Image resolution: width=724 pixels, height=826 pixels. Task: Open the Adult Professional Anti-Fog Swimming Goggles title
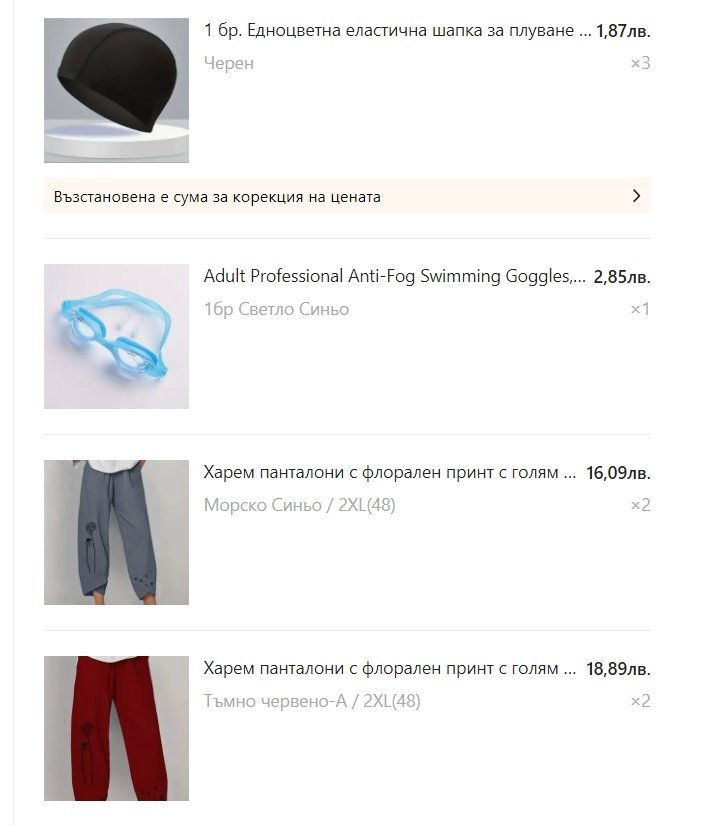click(x=395, y=276)
